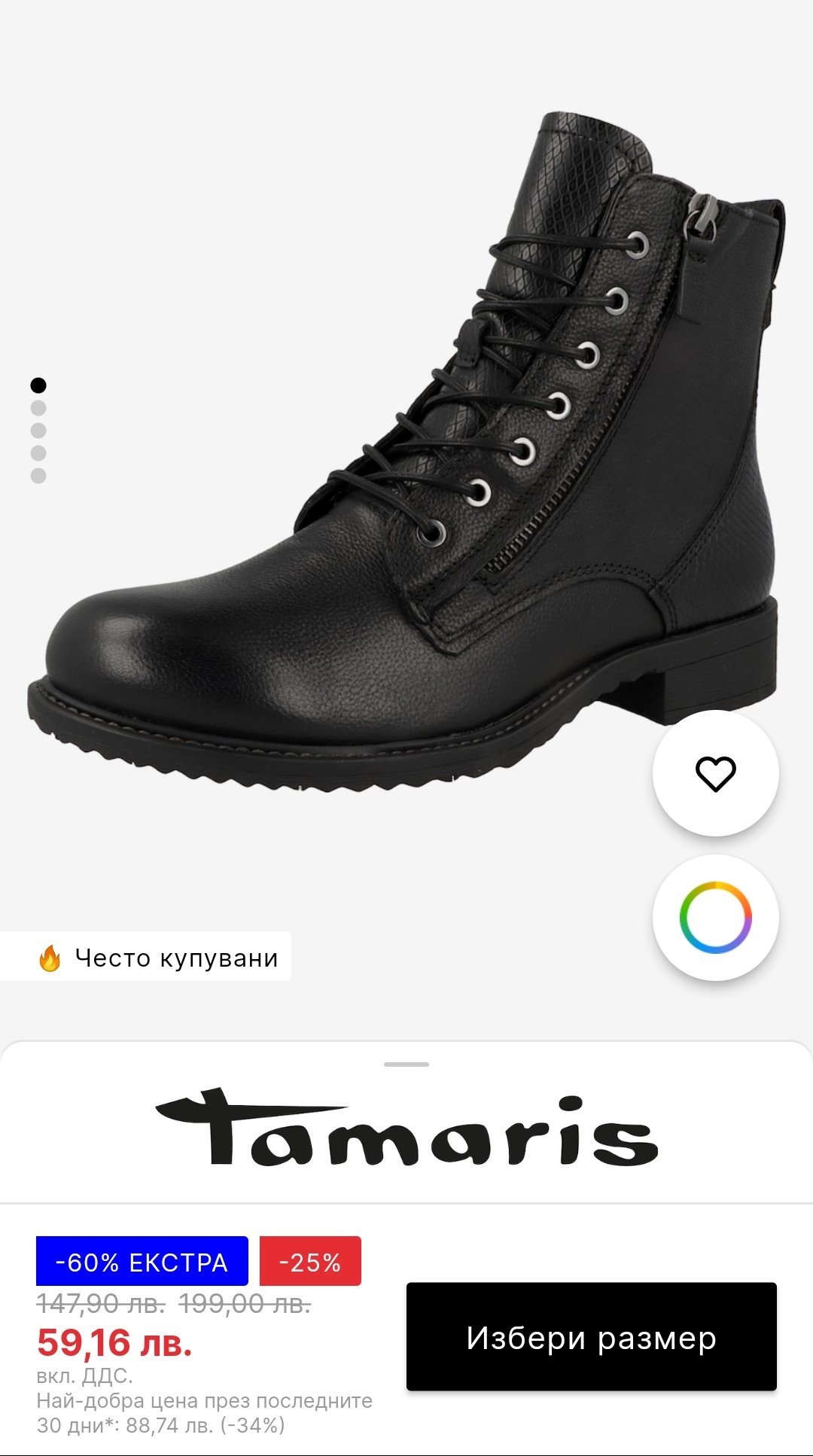Open the color variants circle button

click(715, 918)
